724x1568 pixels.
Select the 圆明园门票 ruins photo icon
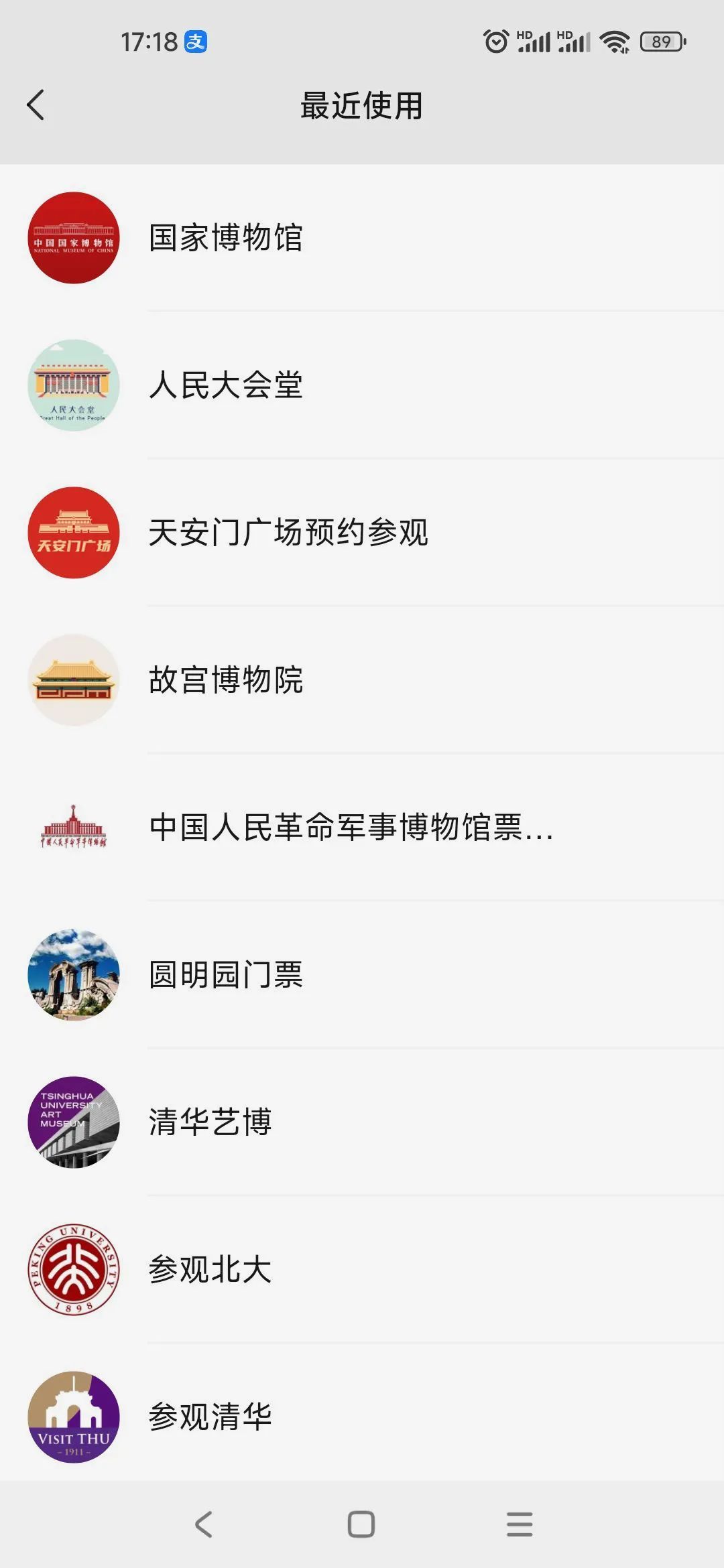pyautogui.click(x=74, y=975)
